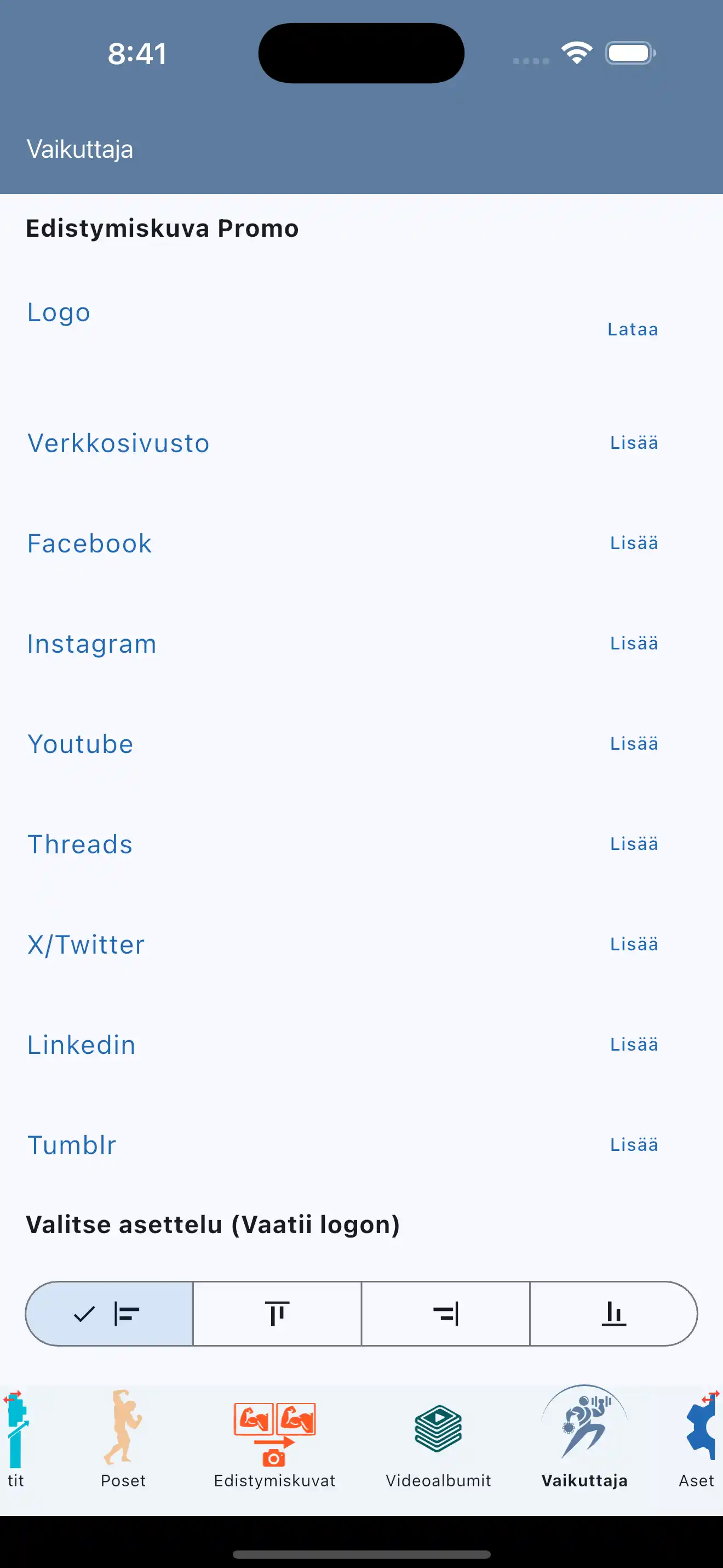723x1568 pixels.
Task: Add Tumblr link via Lisää
Action: pos(634,1145)
